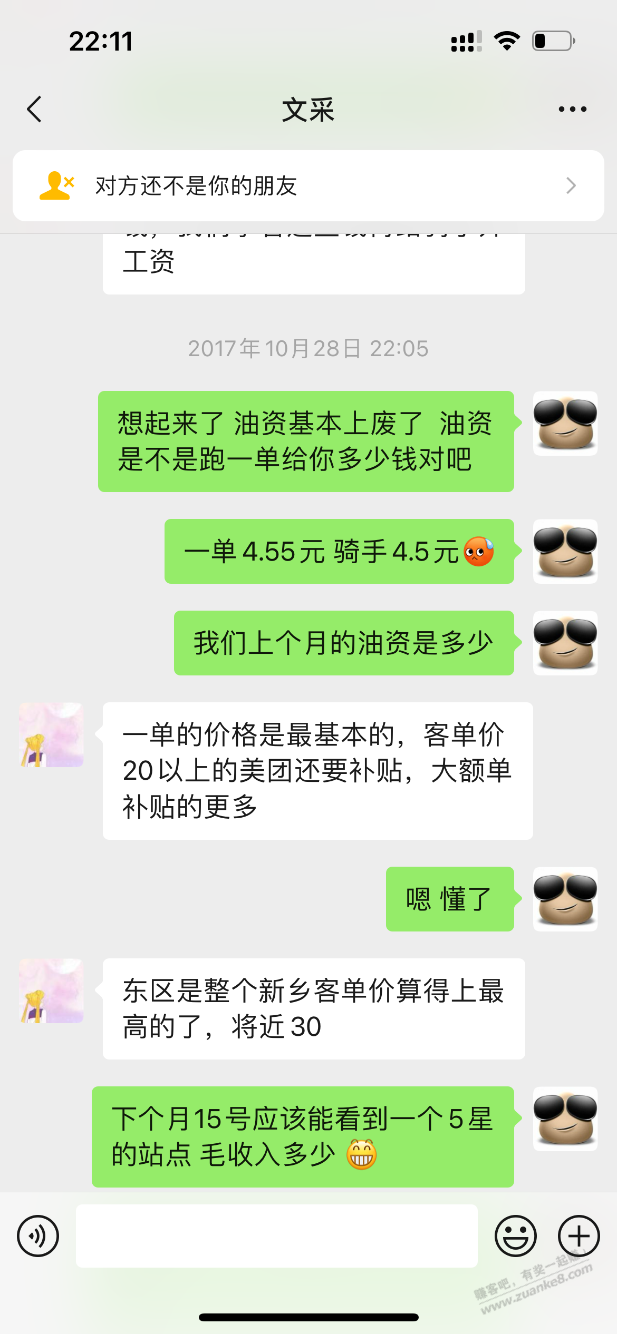Image resolution: width=617 pixels, height=1334 pixels.
Task: Go back from the 文采 chat
Action: (x=35, y=110)
